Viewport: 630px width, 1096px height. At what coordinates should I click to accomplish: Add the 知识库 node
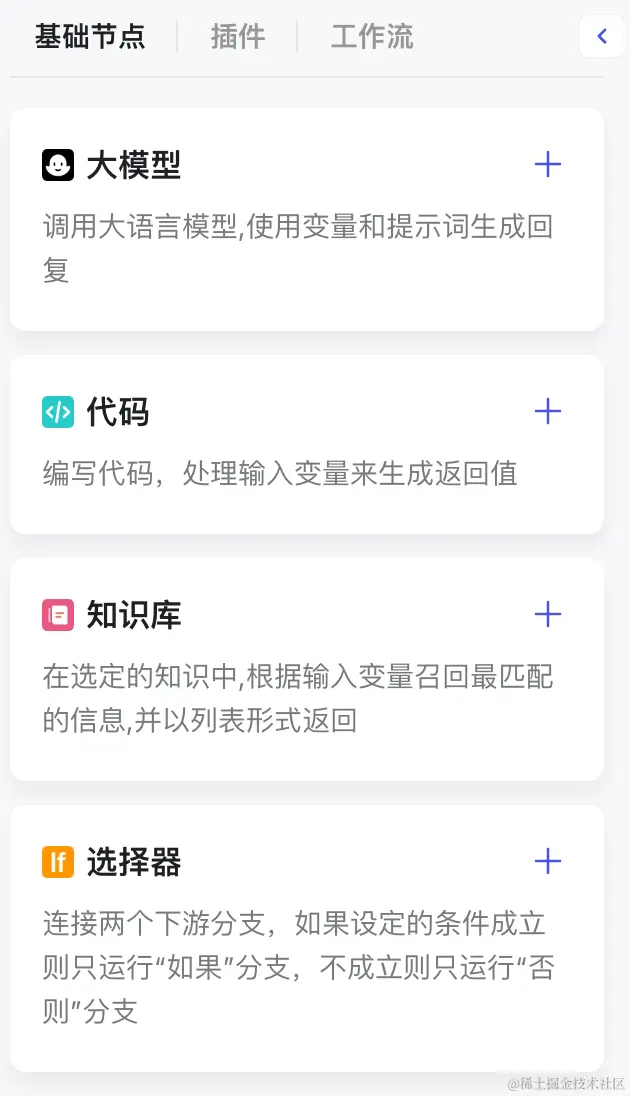[548, 614]
